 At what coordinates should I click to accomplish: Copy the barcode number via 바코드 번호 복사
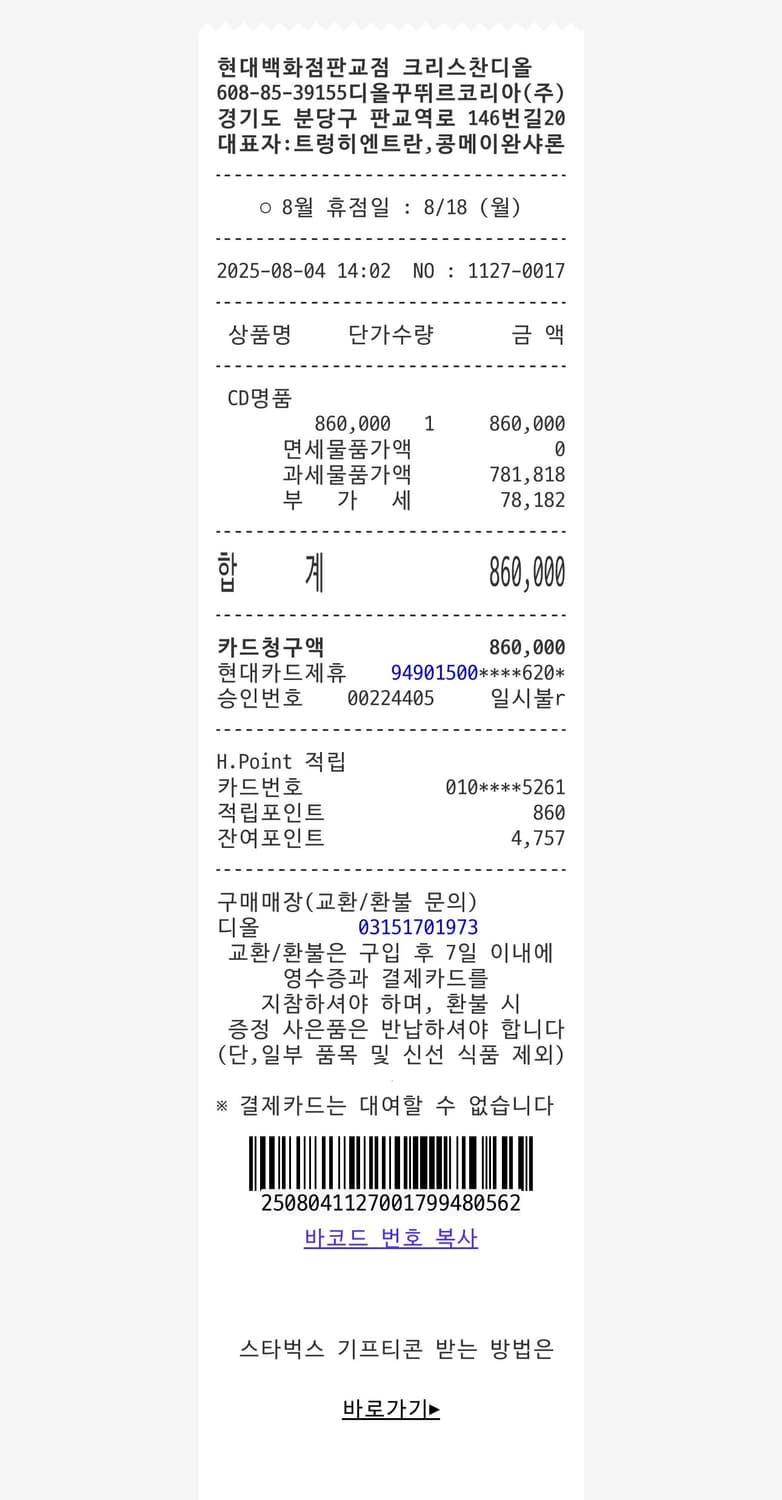[x=390, y=1237]
